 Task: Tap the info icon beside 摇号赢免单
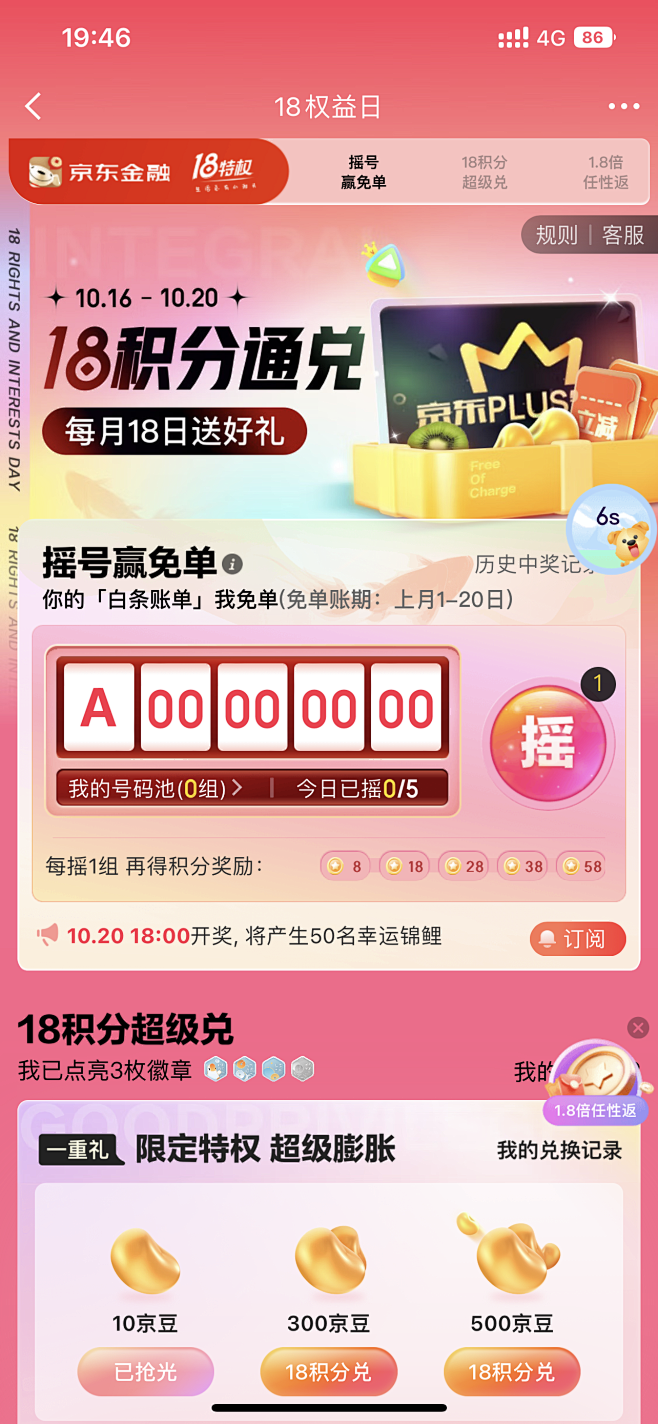coord(232,564)
